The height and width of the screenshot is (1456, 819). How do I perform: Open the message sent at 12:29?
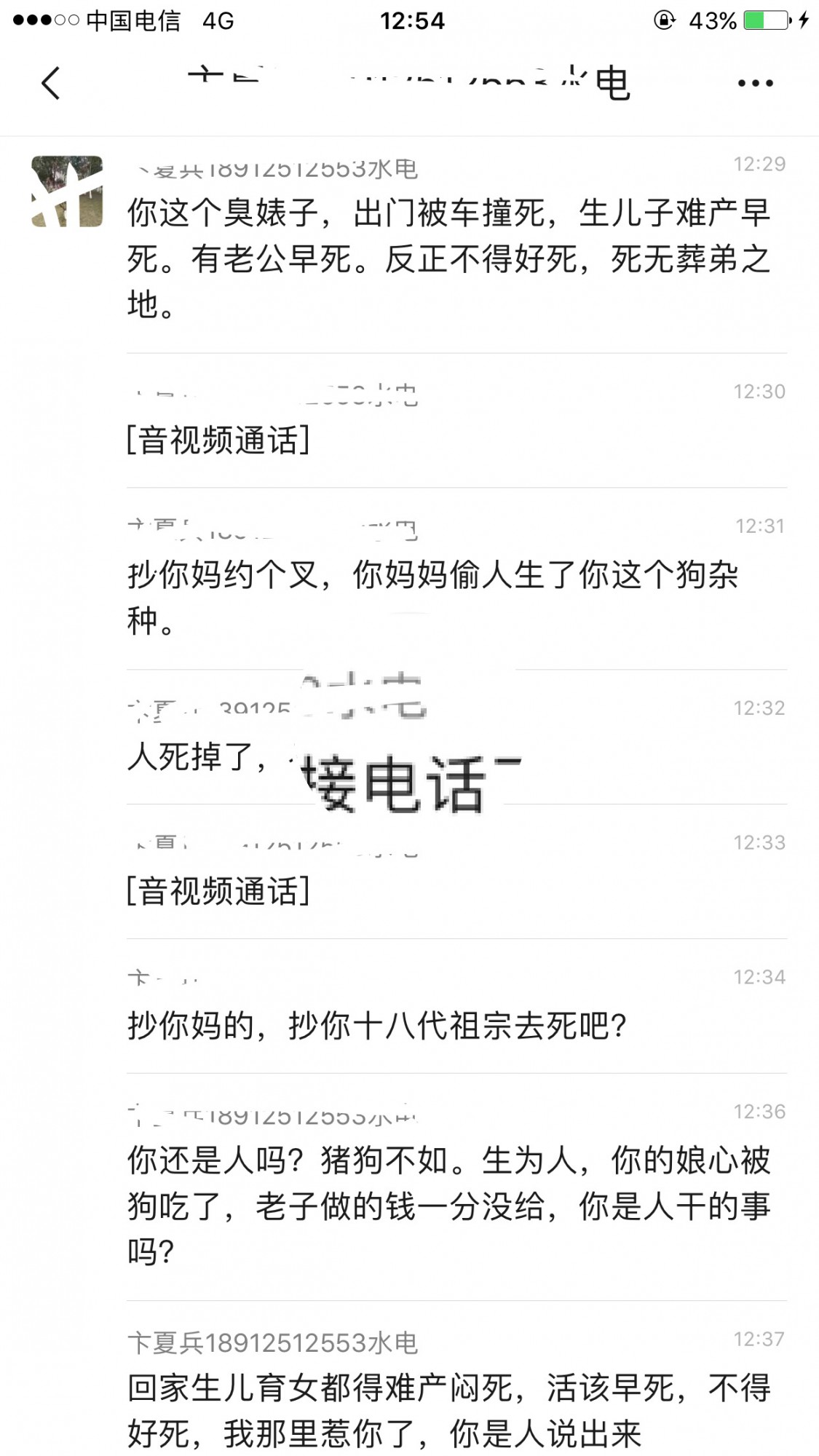448,258
